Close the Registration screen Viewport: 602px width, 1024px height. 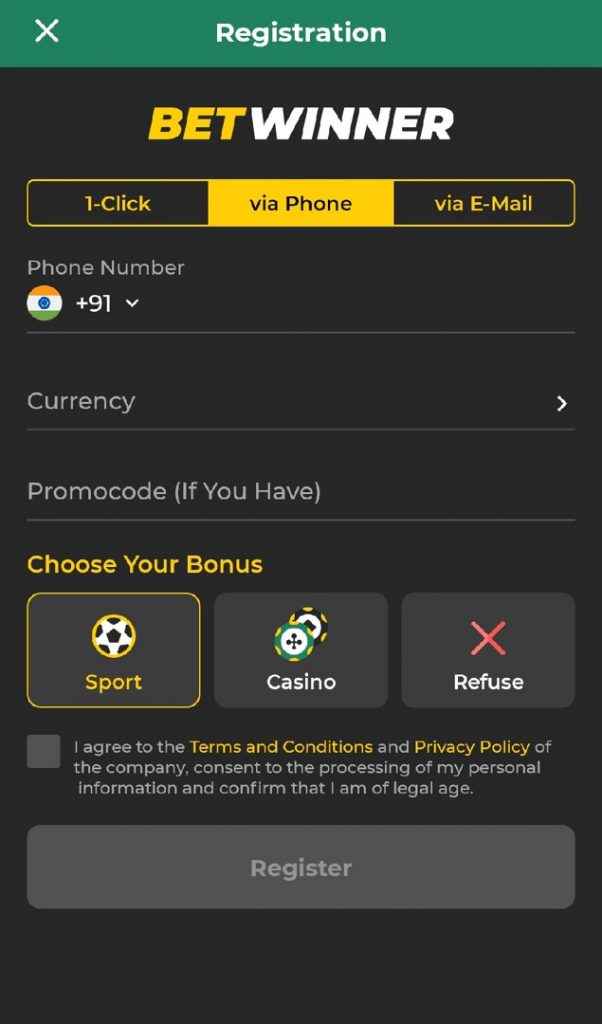(x=46, y=31)
